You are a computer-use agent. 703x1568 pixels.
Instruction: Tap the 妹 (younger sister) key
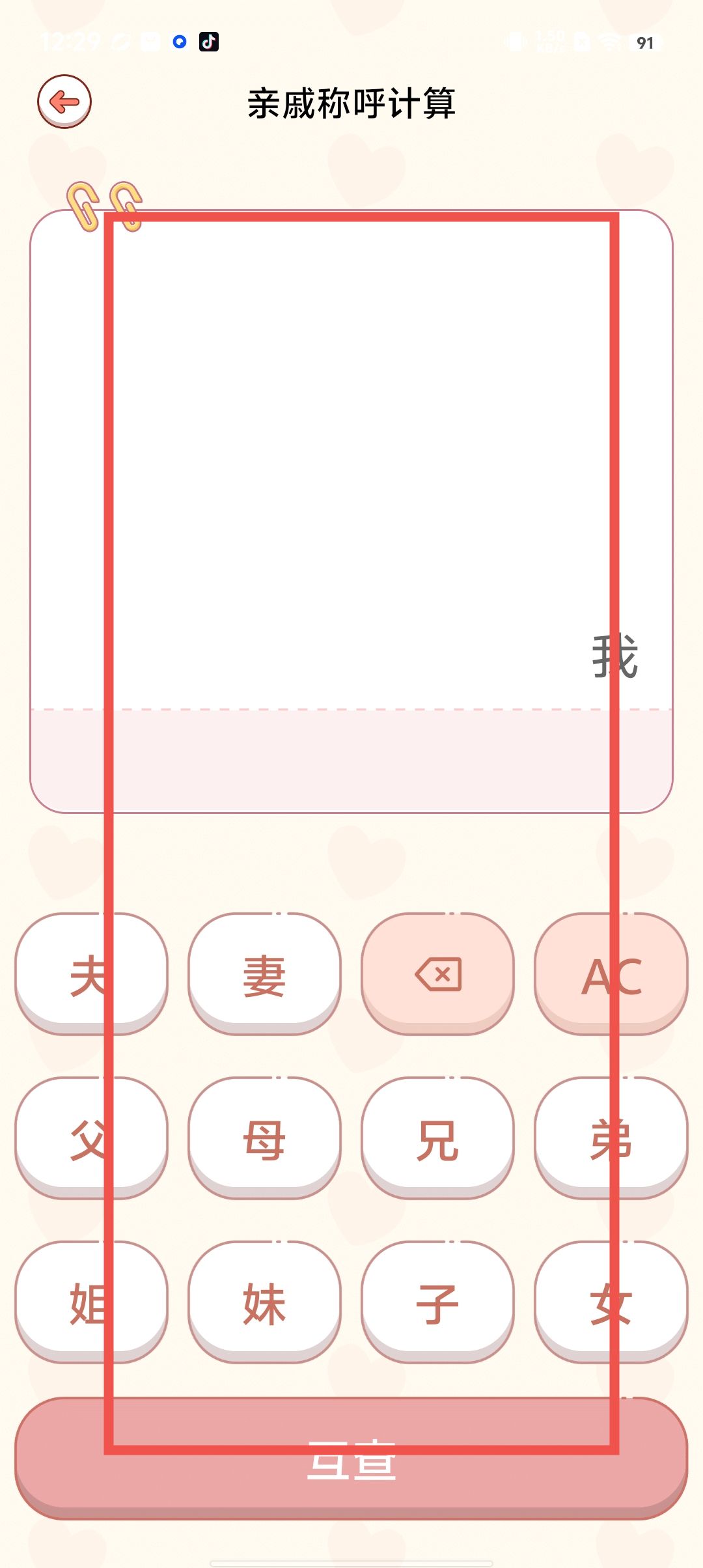[x=264, y=1302]
